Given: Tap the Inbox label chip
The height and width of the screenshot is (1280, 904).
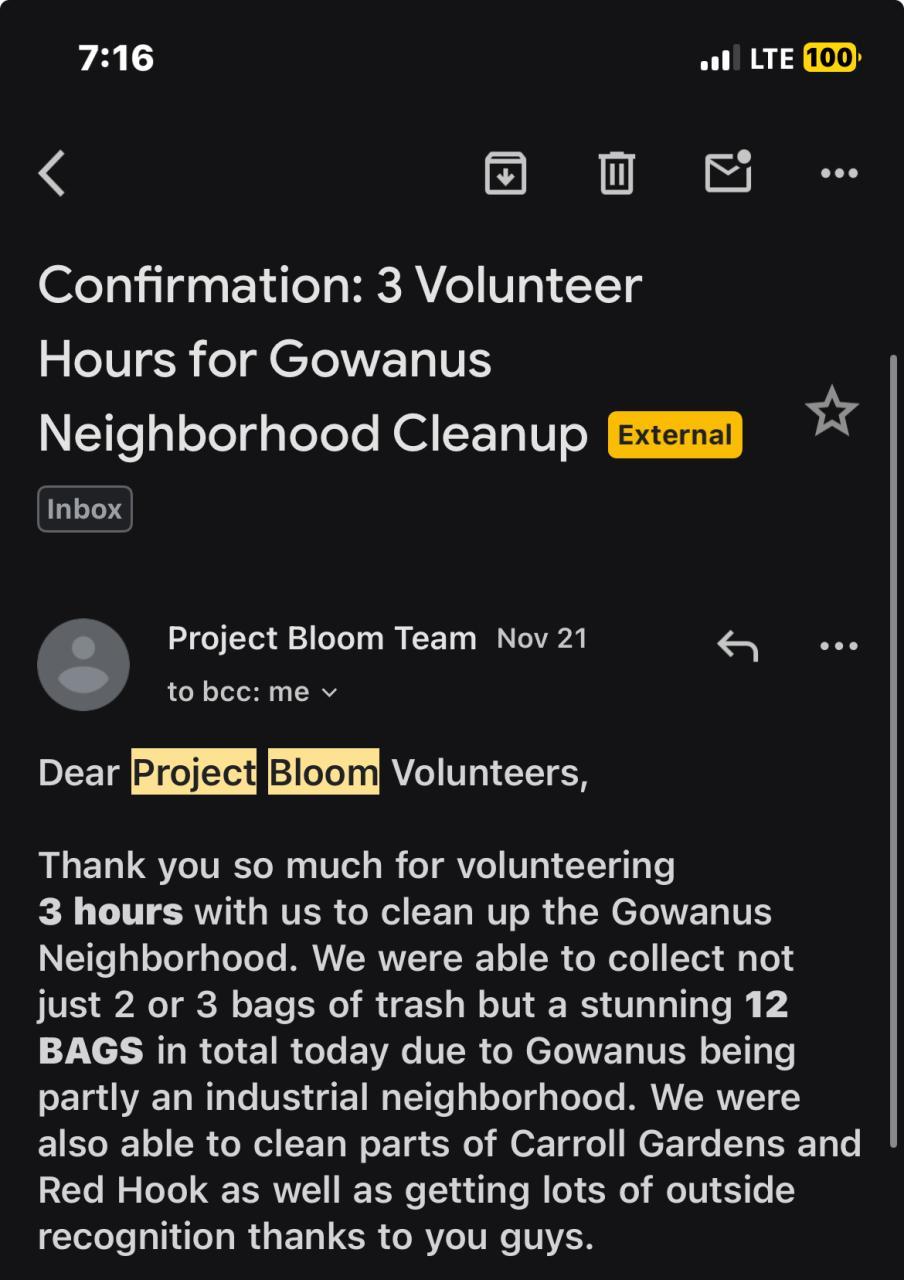Looking at the screenshot, I should pos(85,509).
